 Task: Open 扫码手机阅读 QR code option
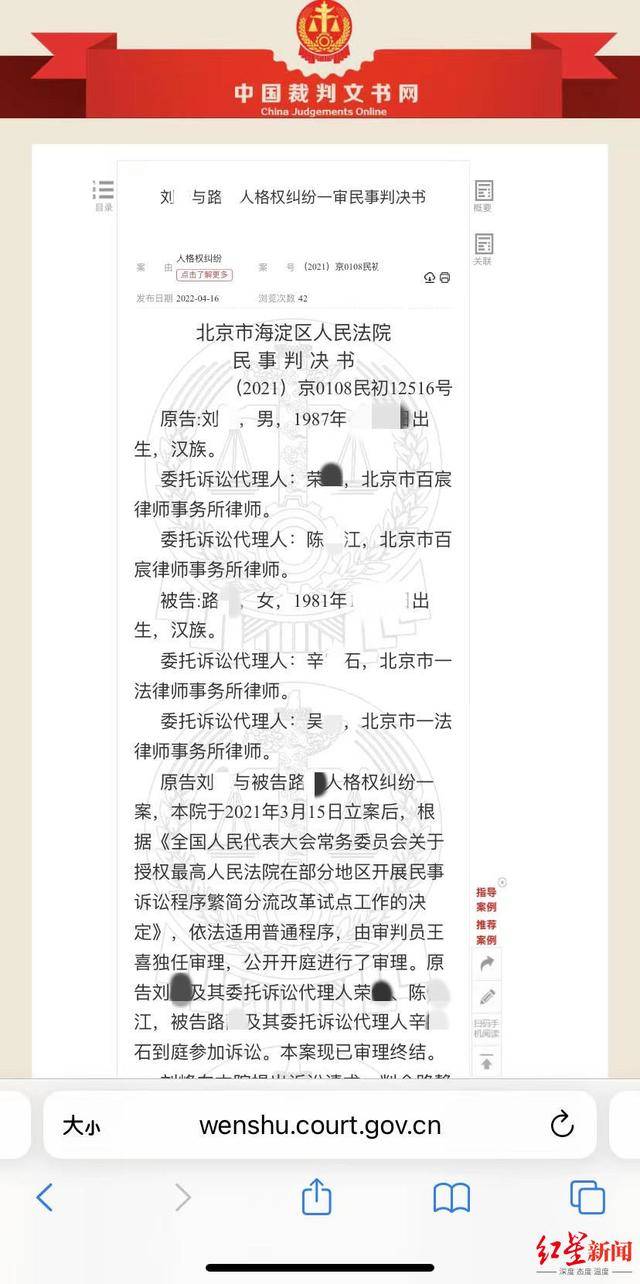(487, 1028)
